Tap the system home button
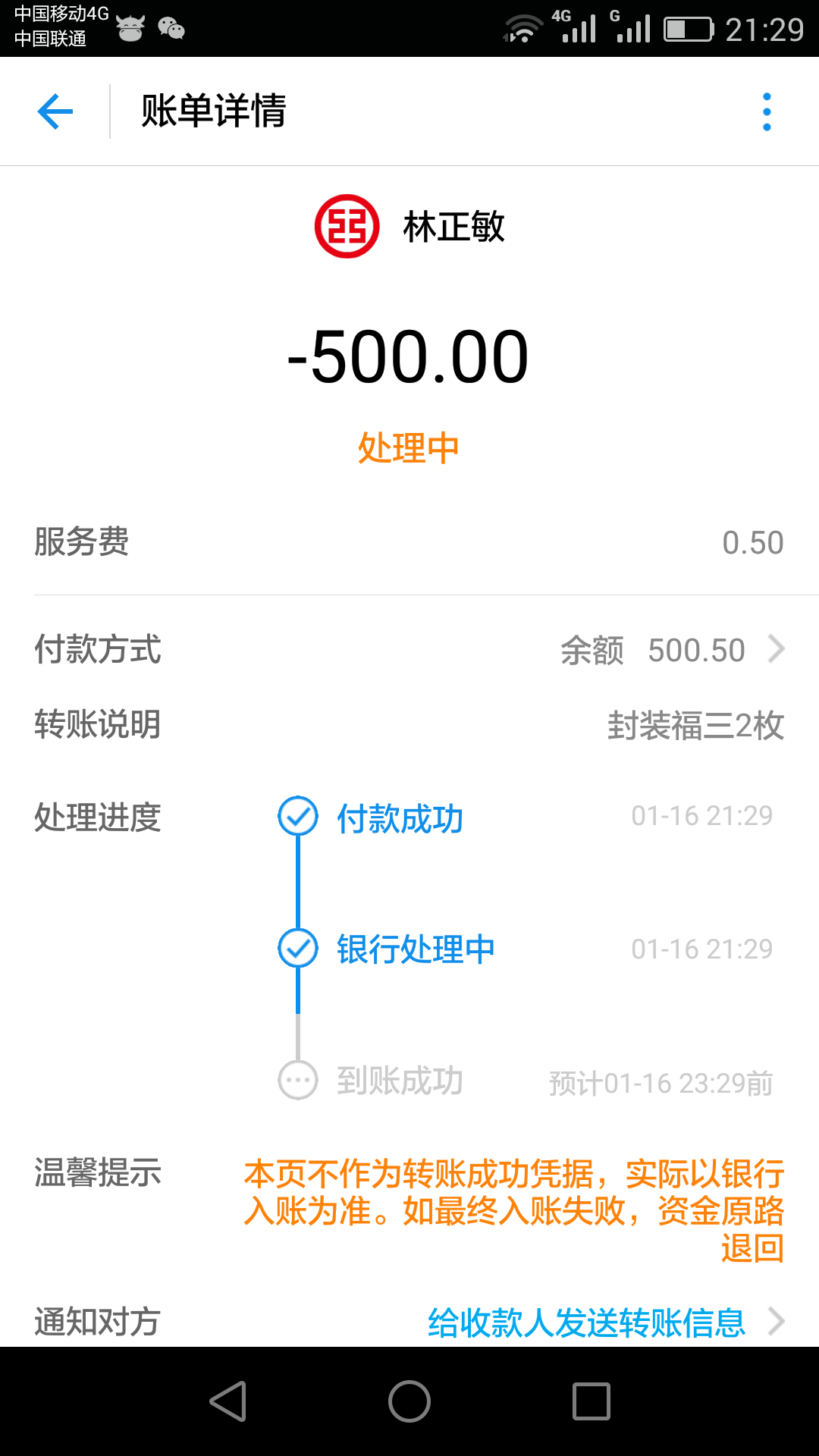Screen dimensions: 819x1456 (x=409, y=1401)
